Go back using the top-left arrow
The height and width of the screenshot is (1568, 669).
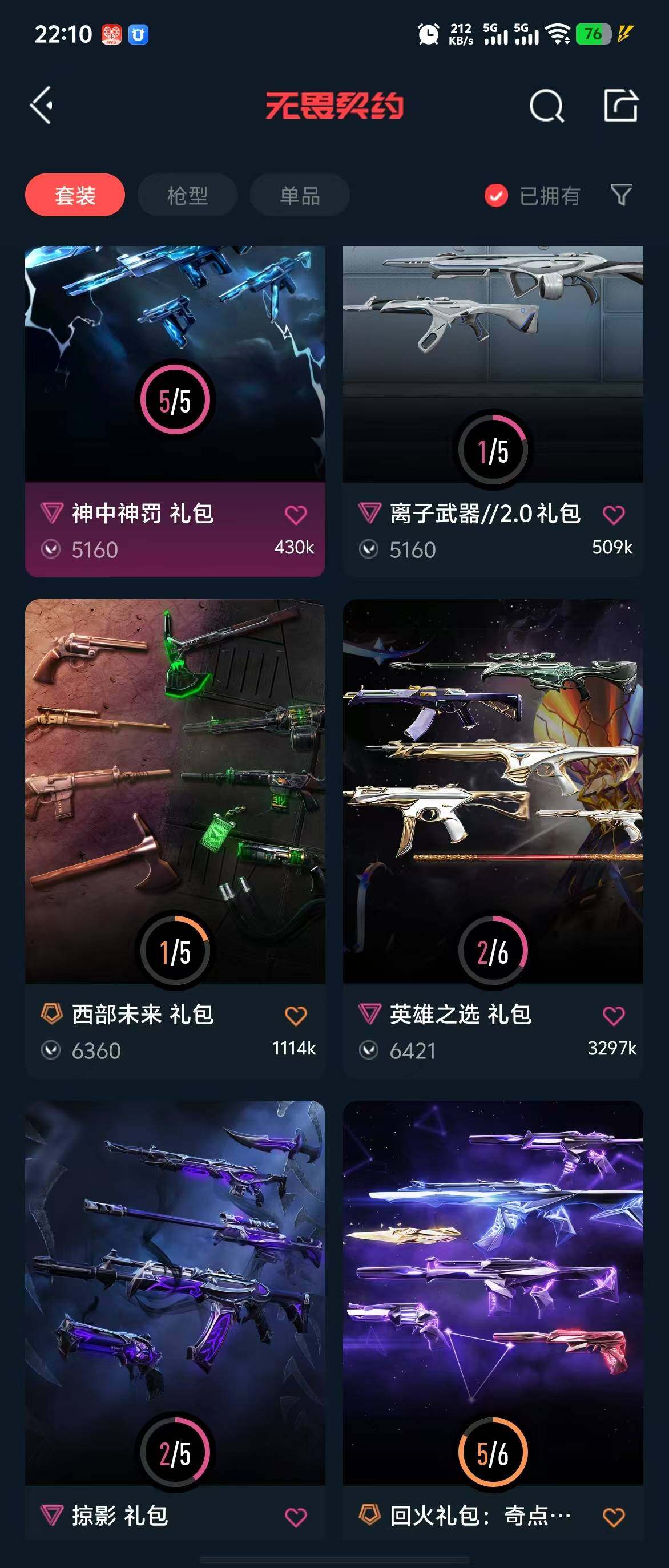(42, 106)
